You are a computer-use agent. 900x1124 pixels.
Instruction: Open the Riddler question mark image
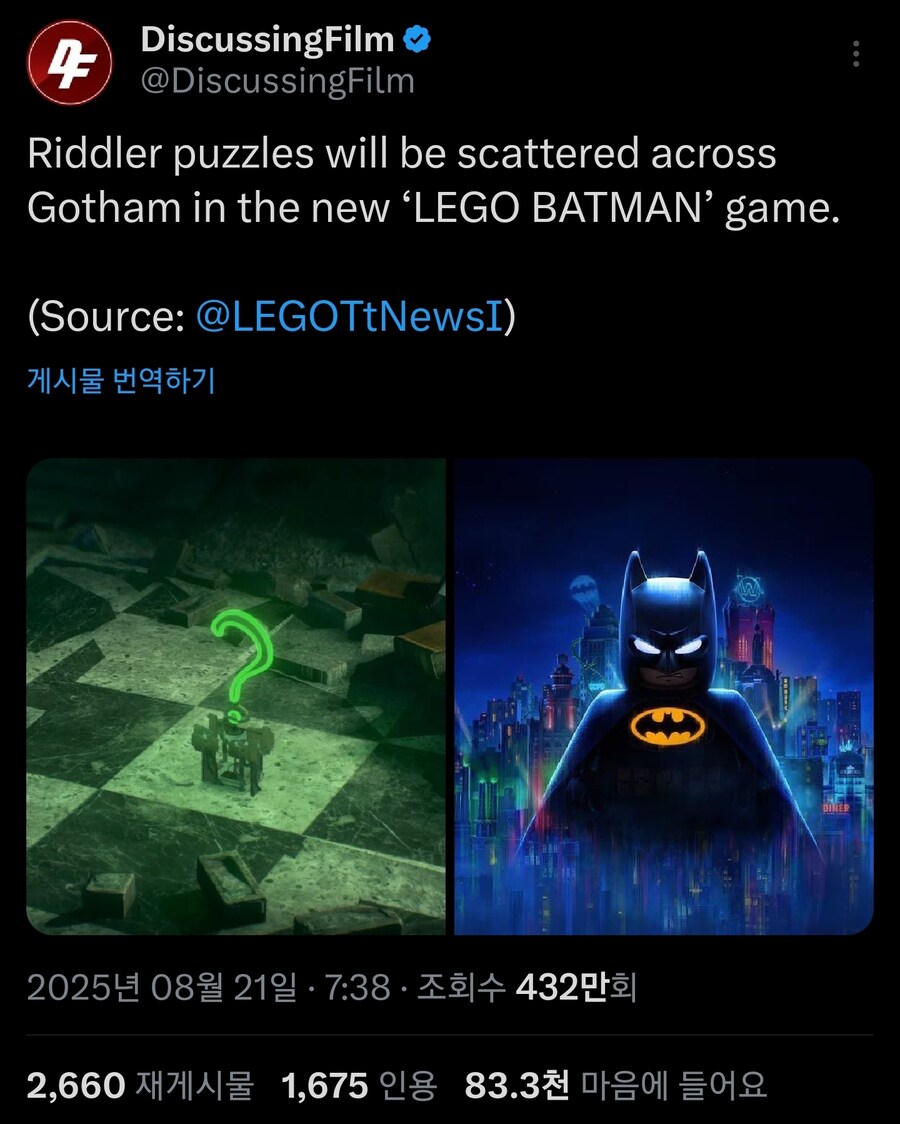pos(236,696)
